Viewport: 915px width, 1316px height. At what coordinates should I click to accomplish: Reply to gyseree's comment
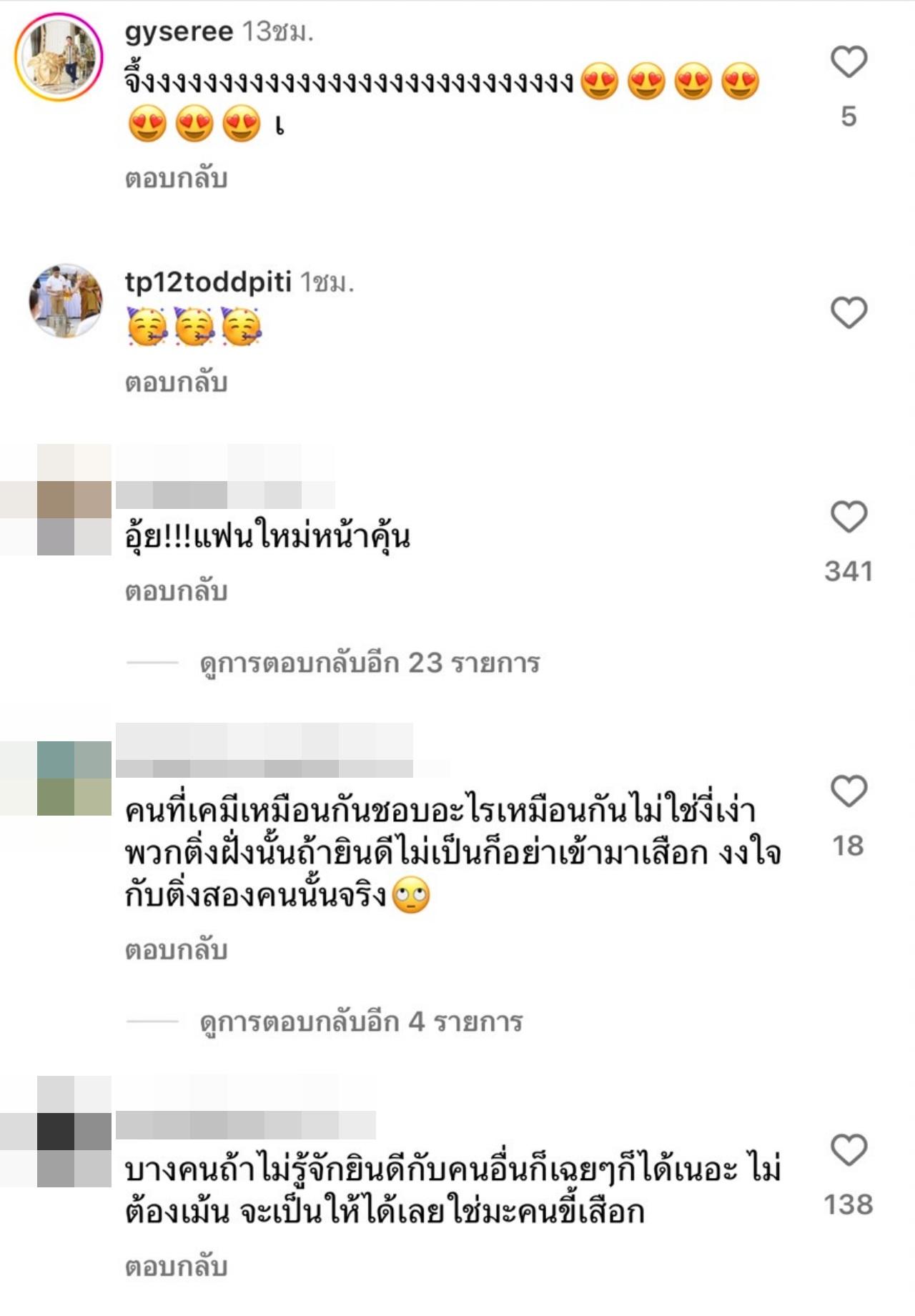(176, 178)
